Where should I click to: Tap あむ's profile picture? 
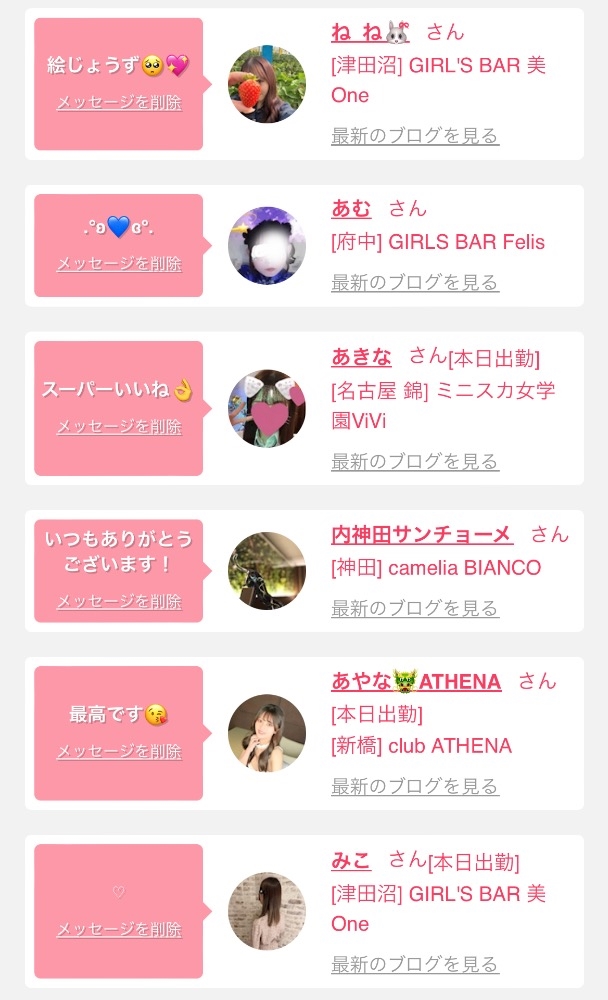tap(266, 246)
